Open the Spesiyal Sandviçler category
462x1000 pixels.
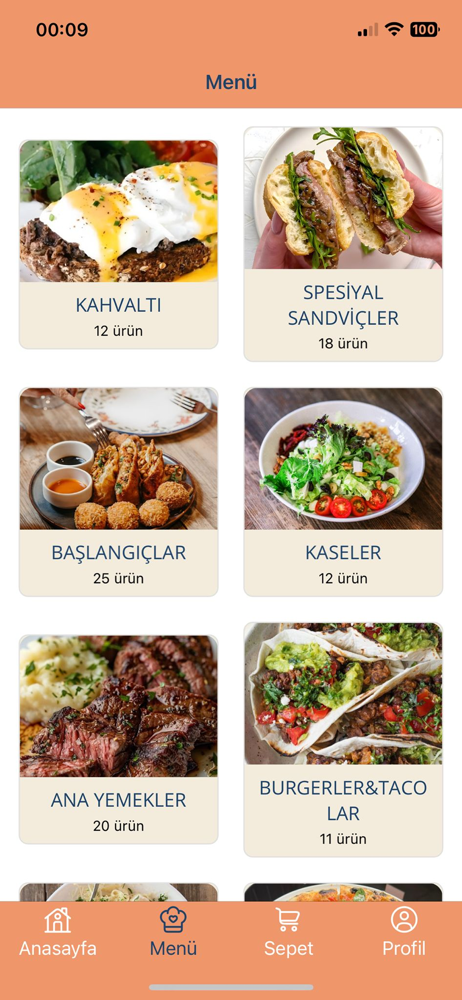pyautogui.click(x=343, y=244)
